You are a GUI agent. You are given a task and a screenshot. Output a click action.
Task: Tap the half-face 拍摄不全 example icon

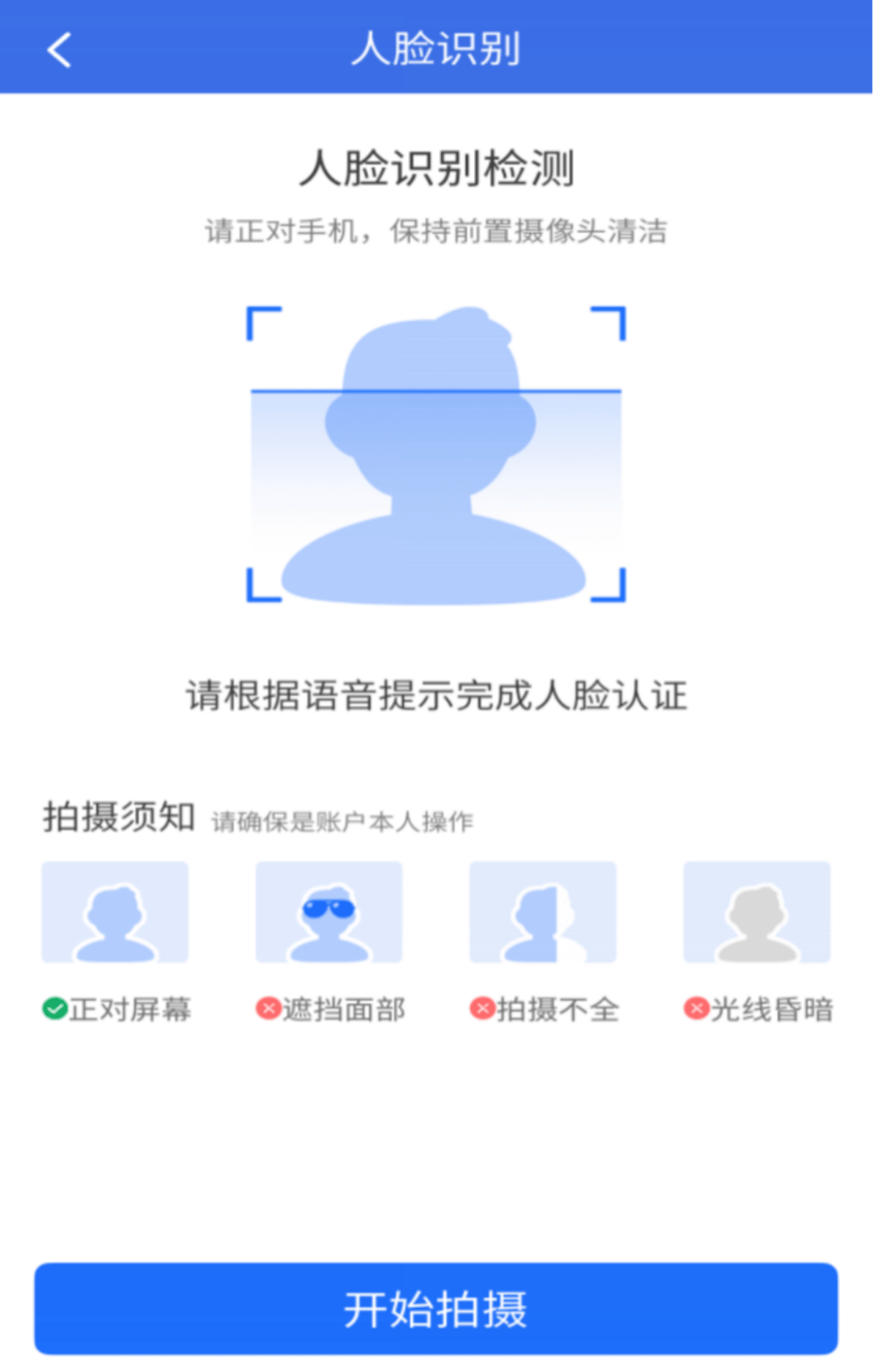click(x=542, y=911)
